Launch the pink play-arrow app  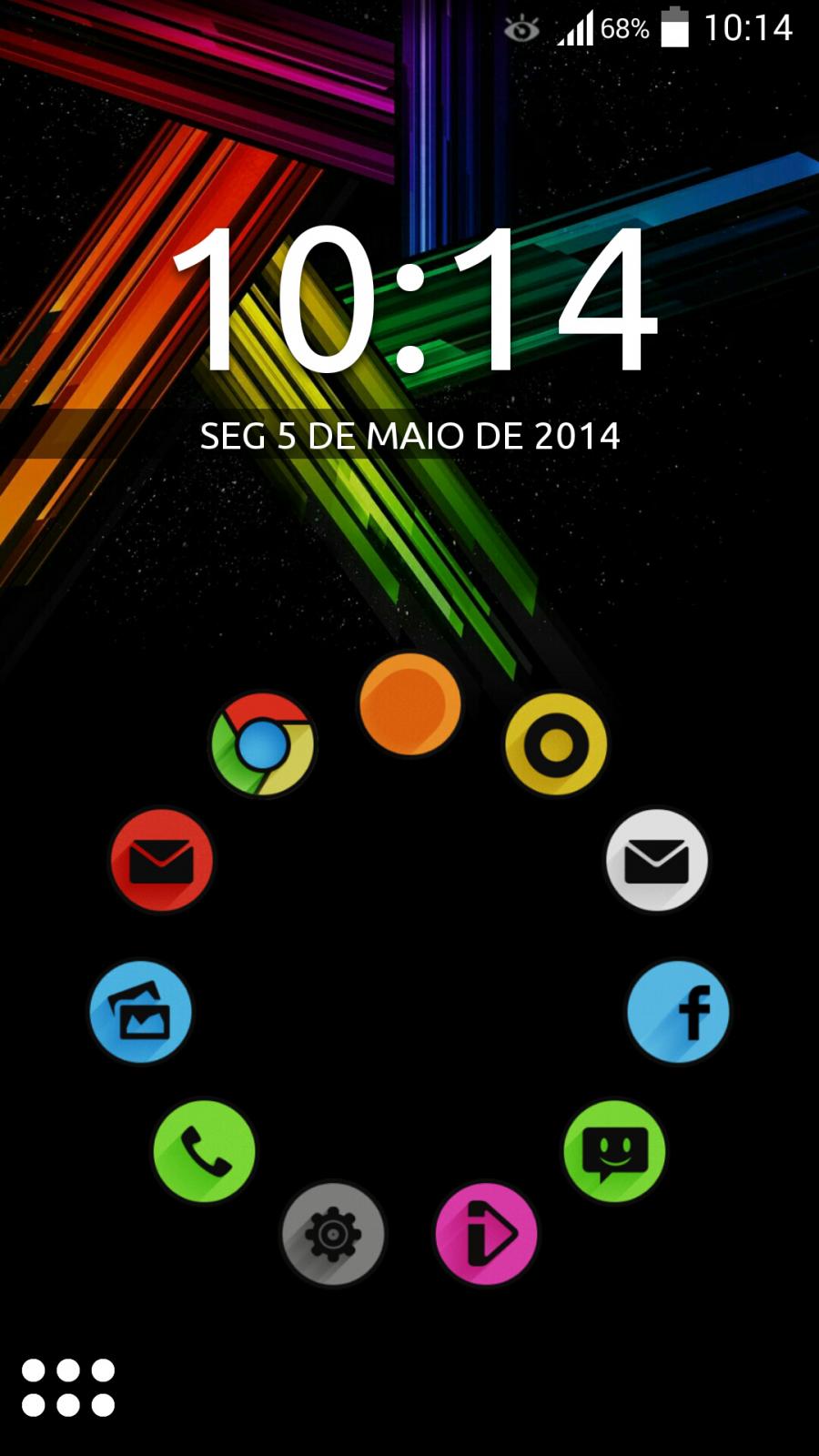coord(487,1234)
